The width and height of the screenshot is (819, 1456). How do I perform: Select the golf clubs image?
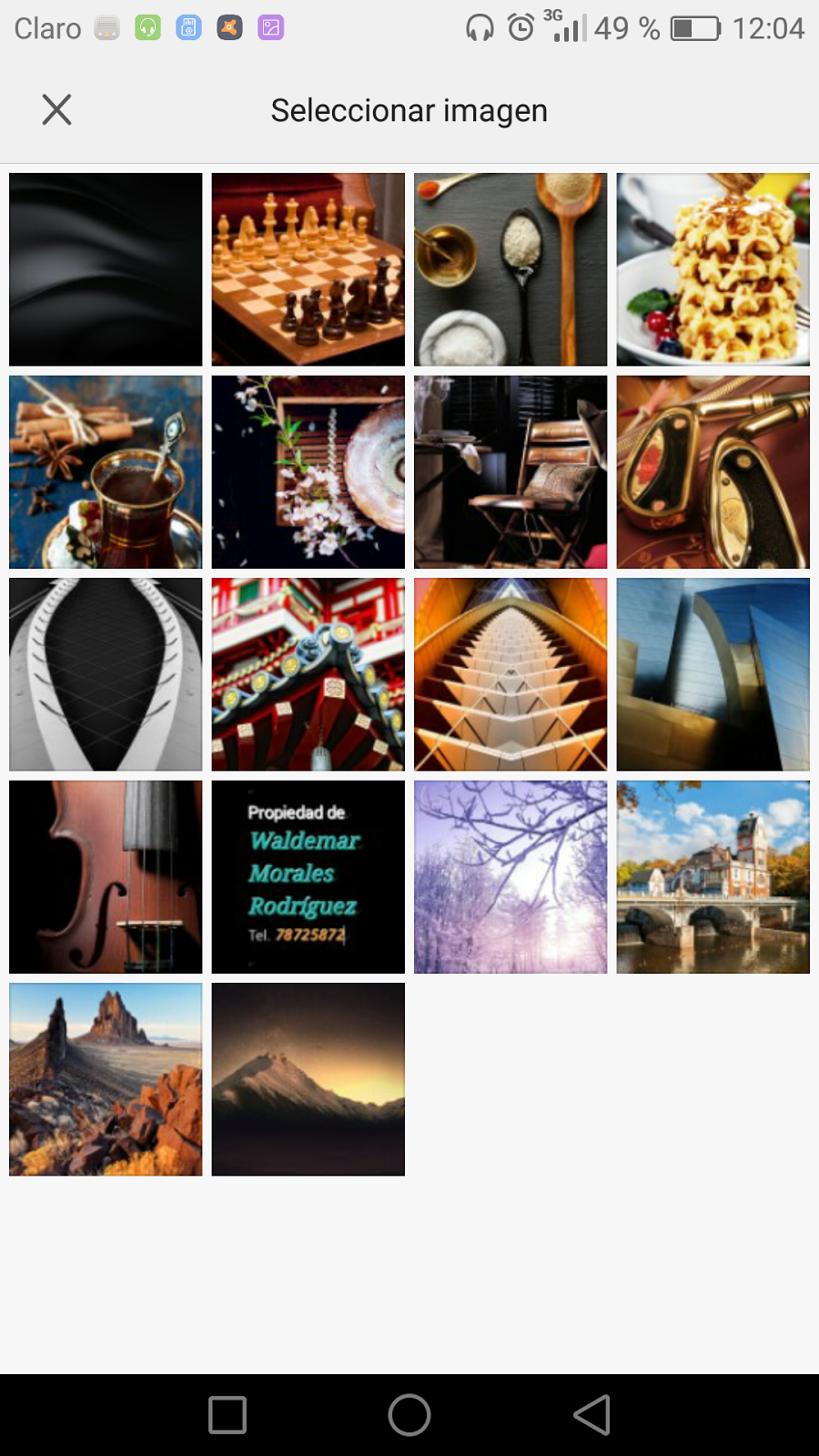tap(713, 472)
